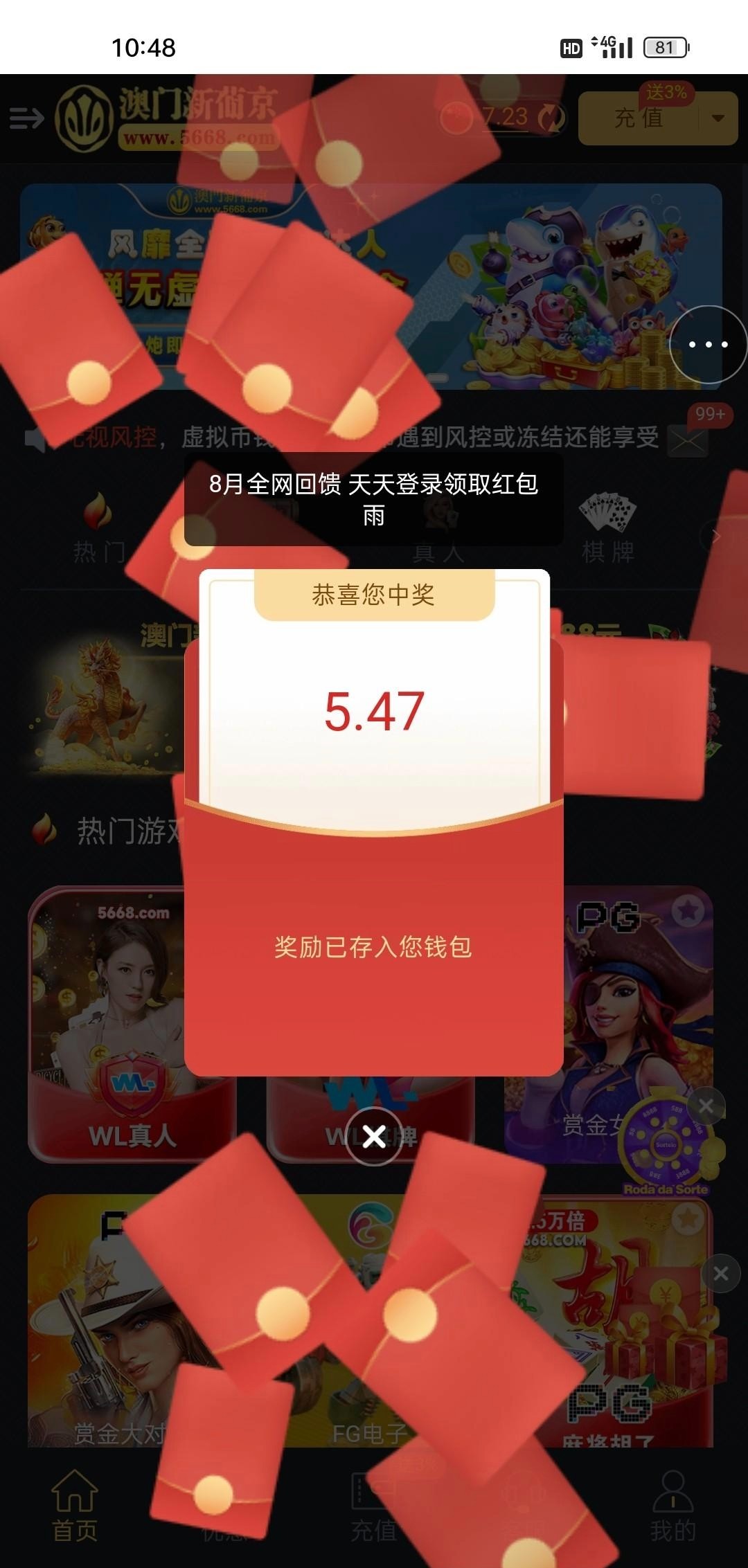The width and height of the screenshot is (748, 1568).
Task: Close the floating gift box widget
Action: 720,1274
